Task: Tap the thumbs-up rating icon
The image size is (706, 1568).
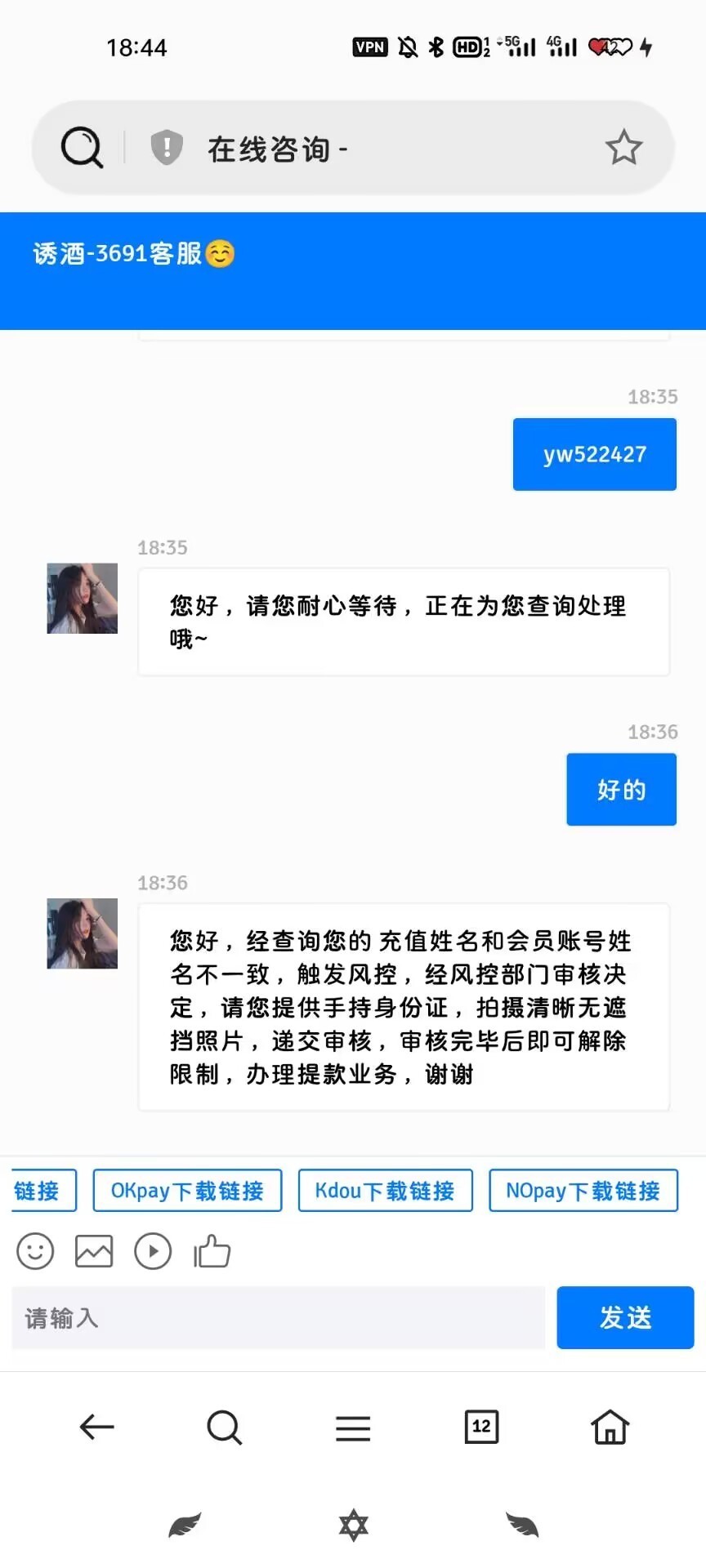Action: (x=212, y=1251)
